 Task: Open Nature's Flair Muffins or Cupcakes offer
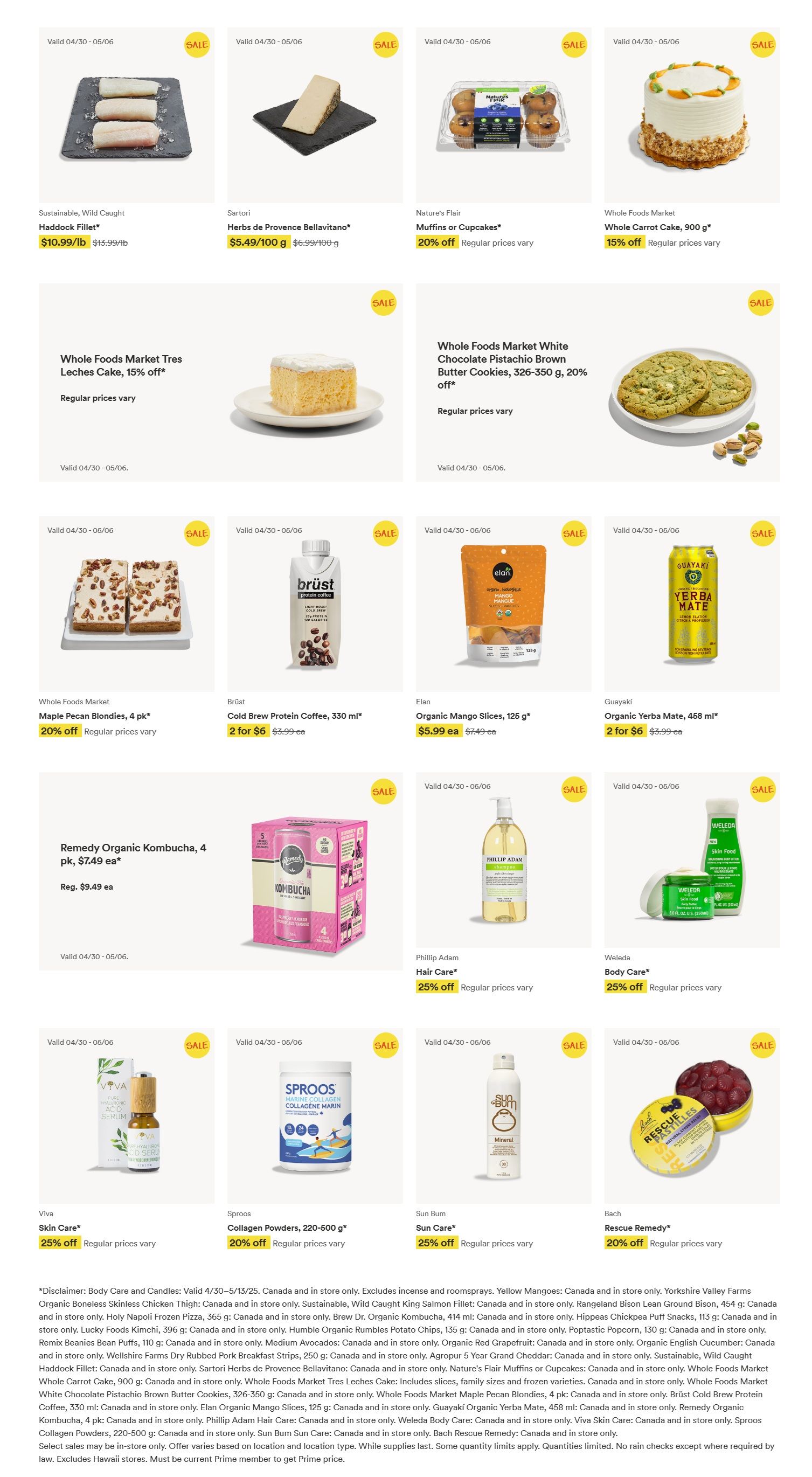coord(503,138)
